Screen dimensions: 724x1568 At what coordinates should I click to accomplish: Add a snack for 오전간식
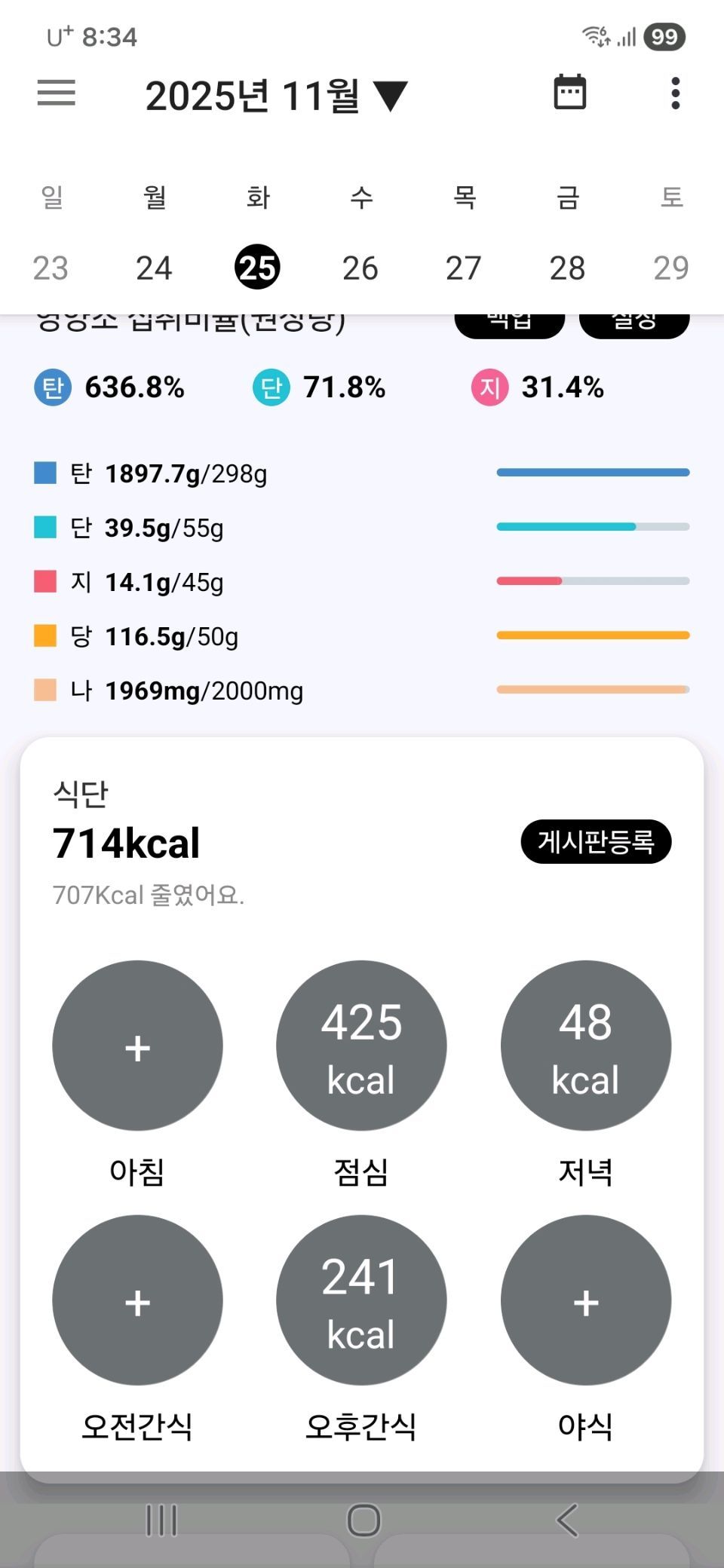point(137,1300)
